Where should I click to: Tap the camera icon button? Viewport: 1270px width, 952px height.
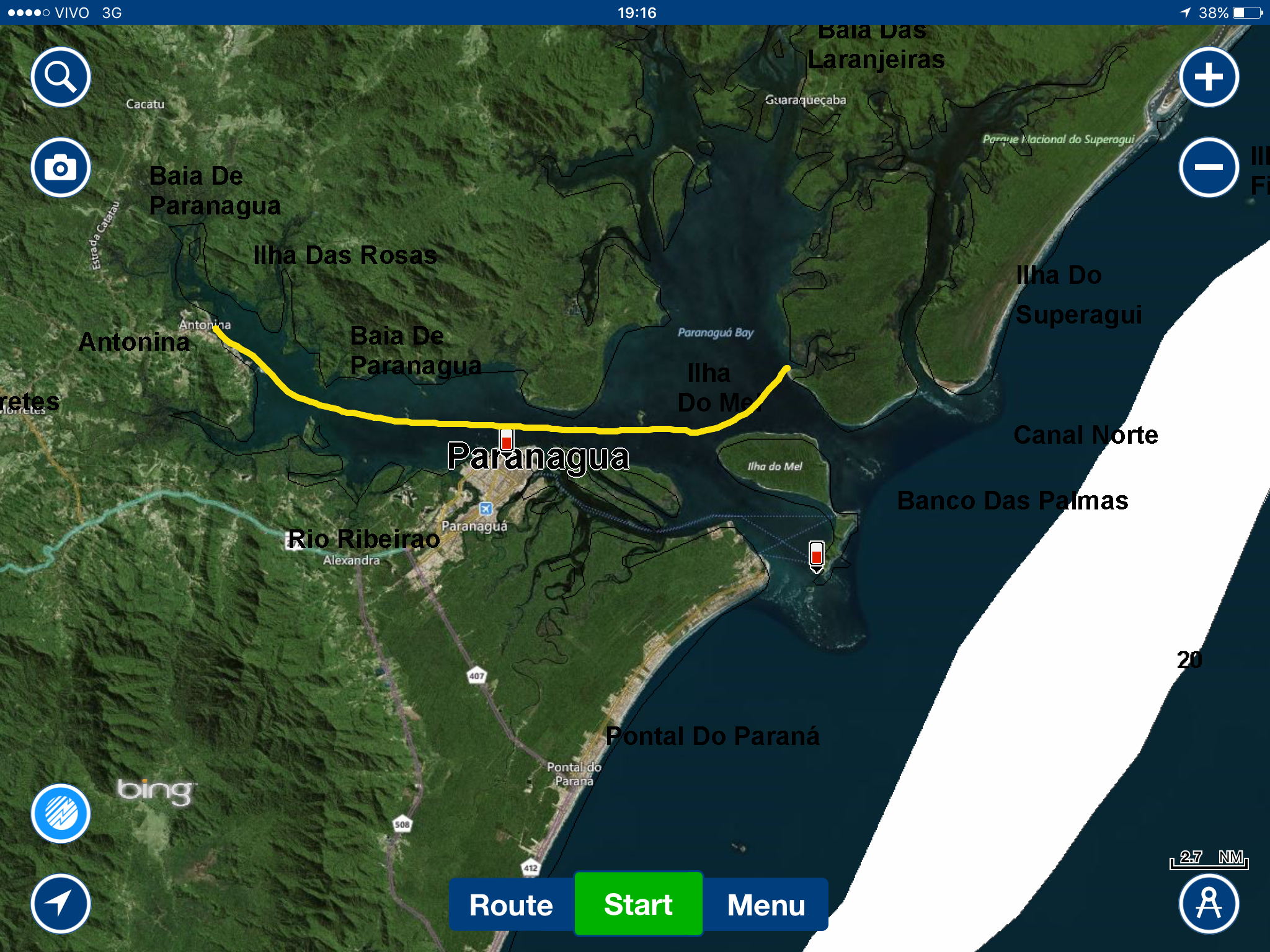pos(61,167)
